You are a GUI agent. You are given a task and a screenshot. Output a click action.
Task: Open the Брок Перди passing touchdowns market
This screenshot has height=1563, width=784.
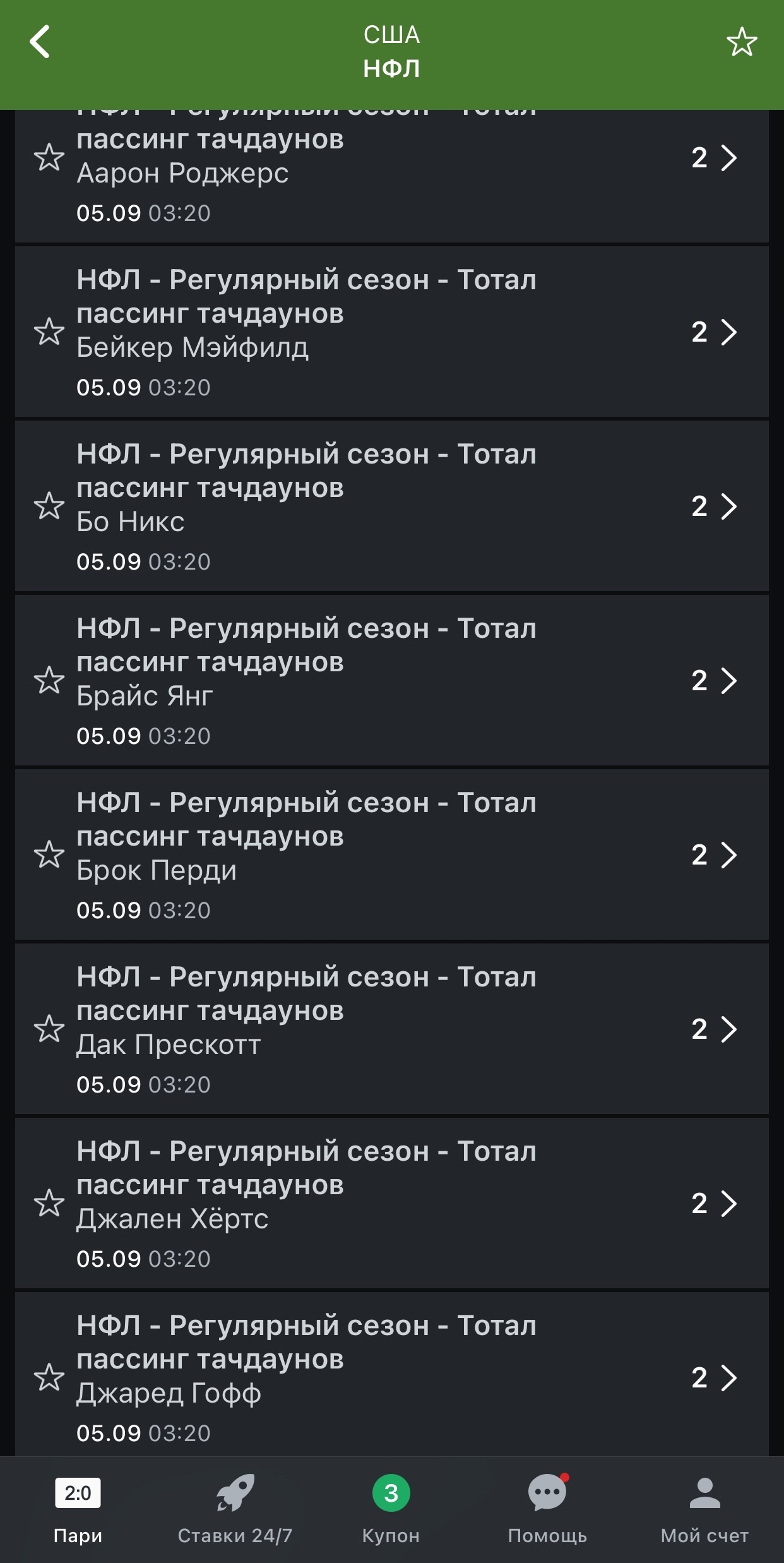coord(392,854)
